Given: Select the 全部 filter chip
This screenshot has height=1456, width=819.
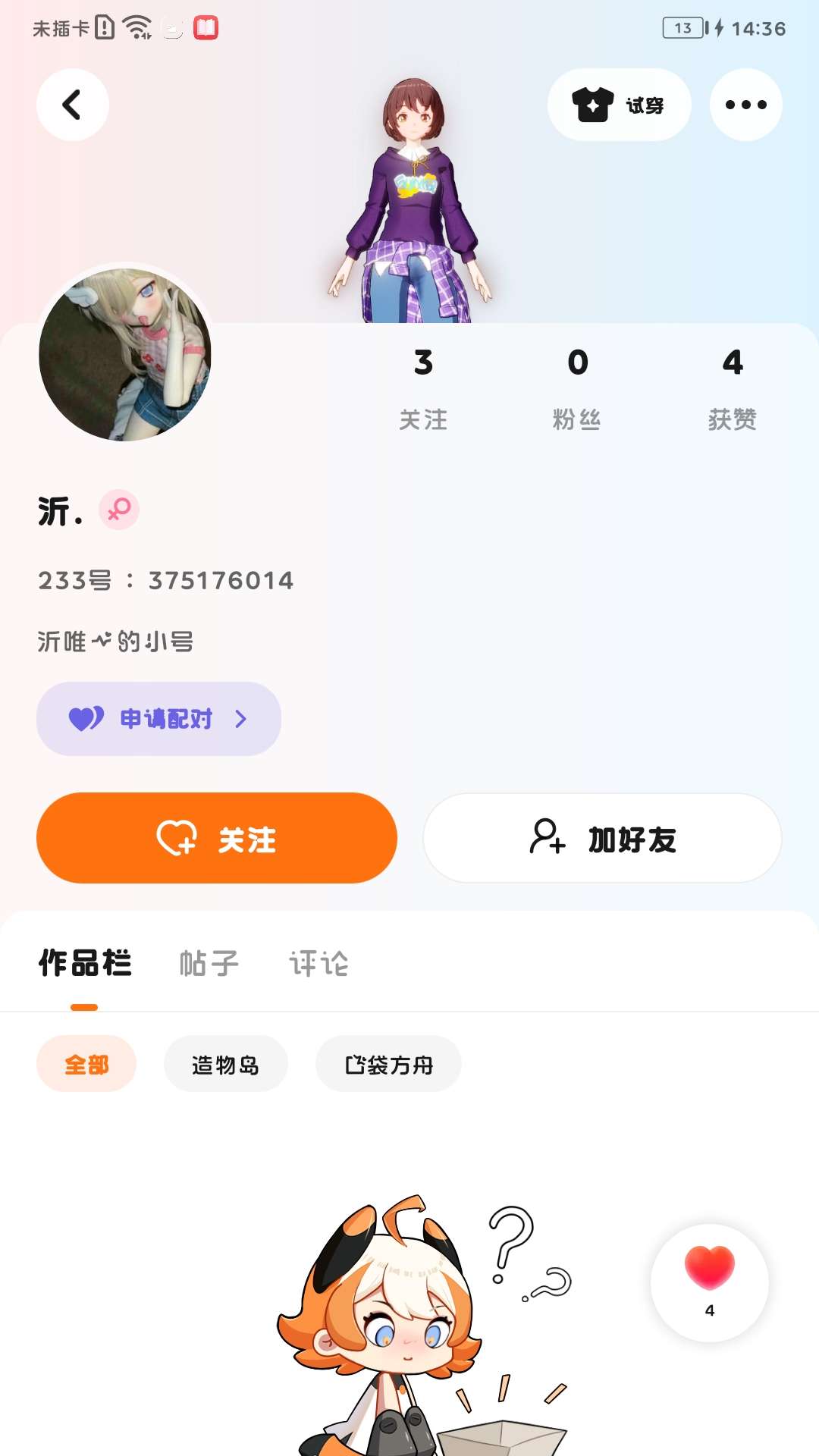Looking at the screenshot, I should [86, 1064].
